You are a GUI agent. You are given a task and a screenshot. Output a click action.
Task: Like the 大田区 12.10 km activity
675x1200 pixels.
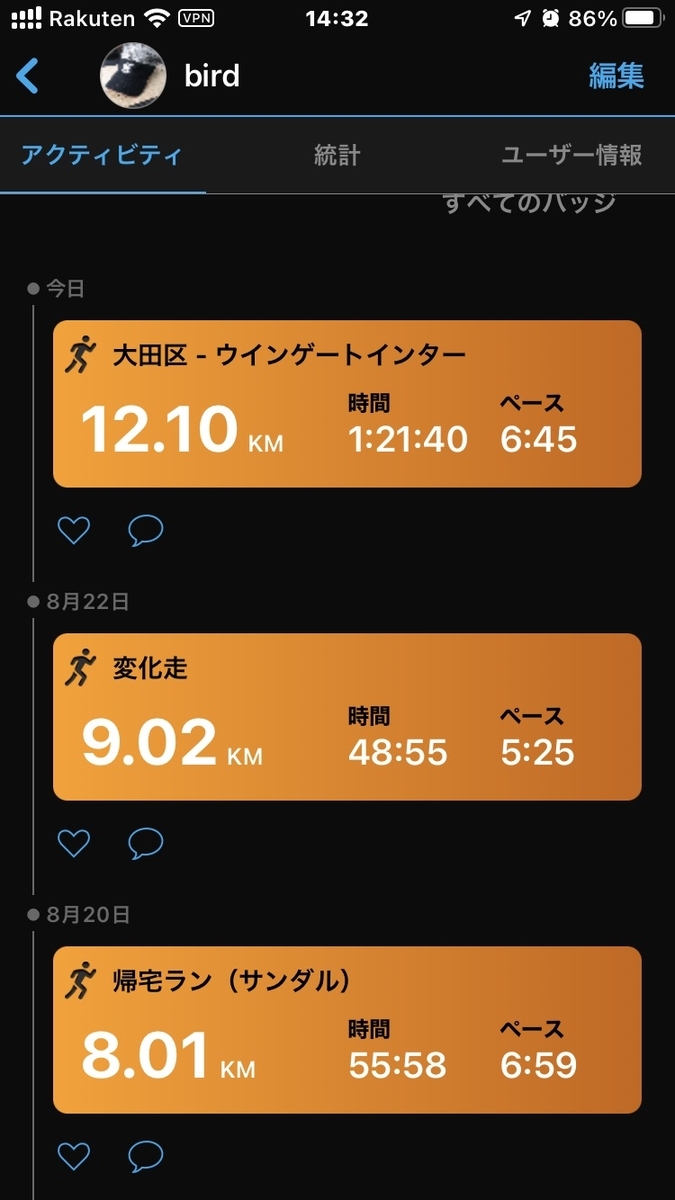74,530
